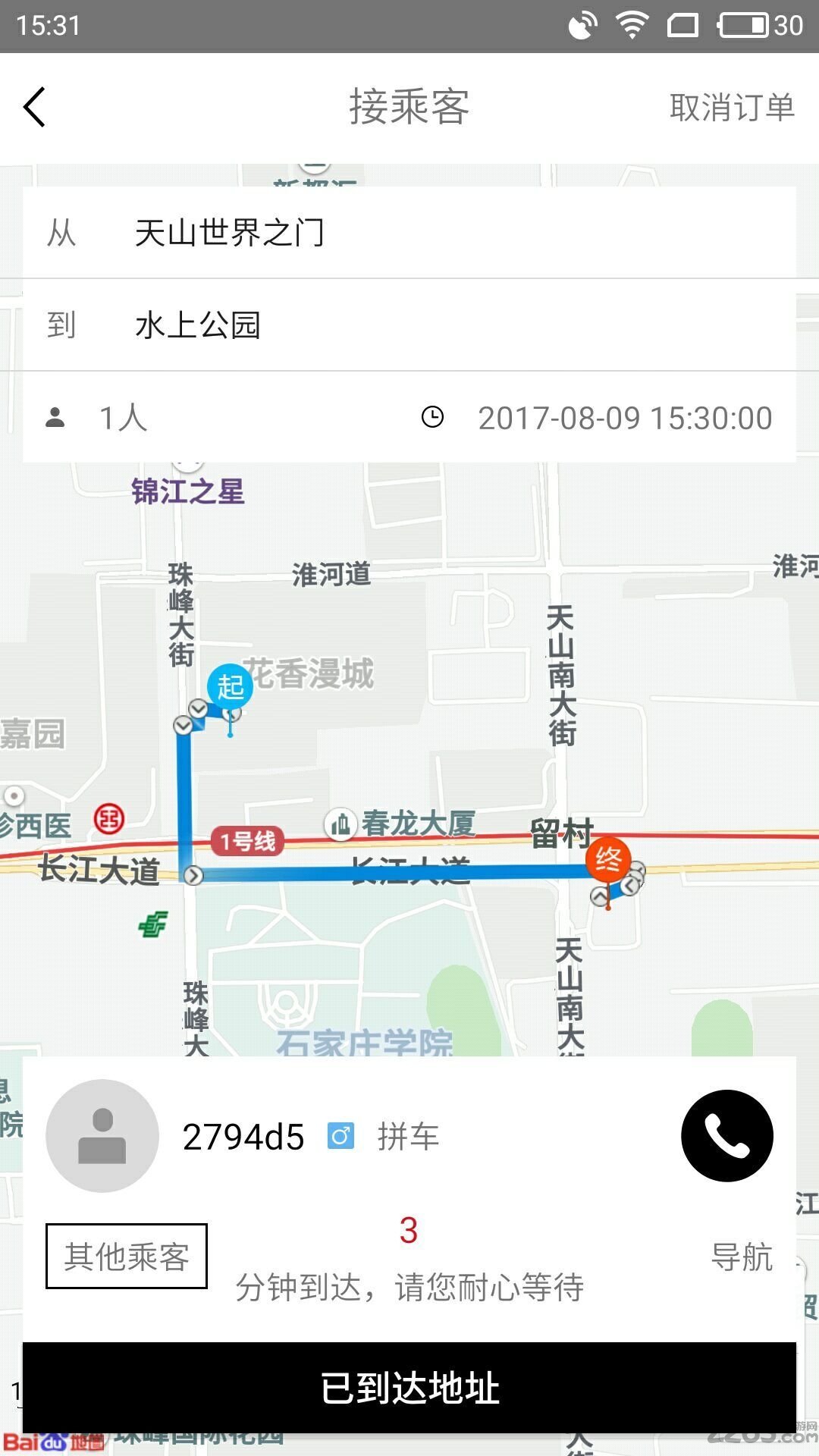Tap the male gender icon beside 2794d5
Image resolution: width=819 pixels, height=1456 pixels.
343,1135
